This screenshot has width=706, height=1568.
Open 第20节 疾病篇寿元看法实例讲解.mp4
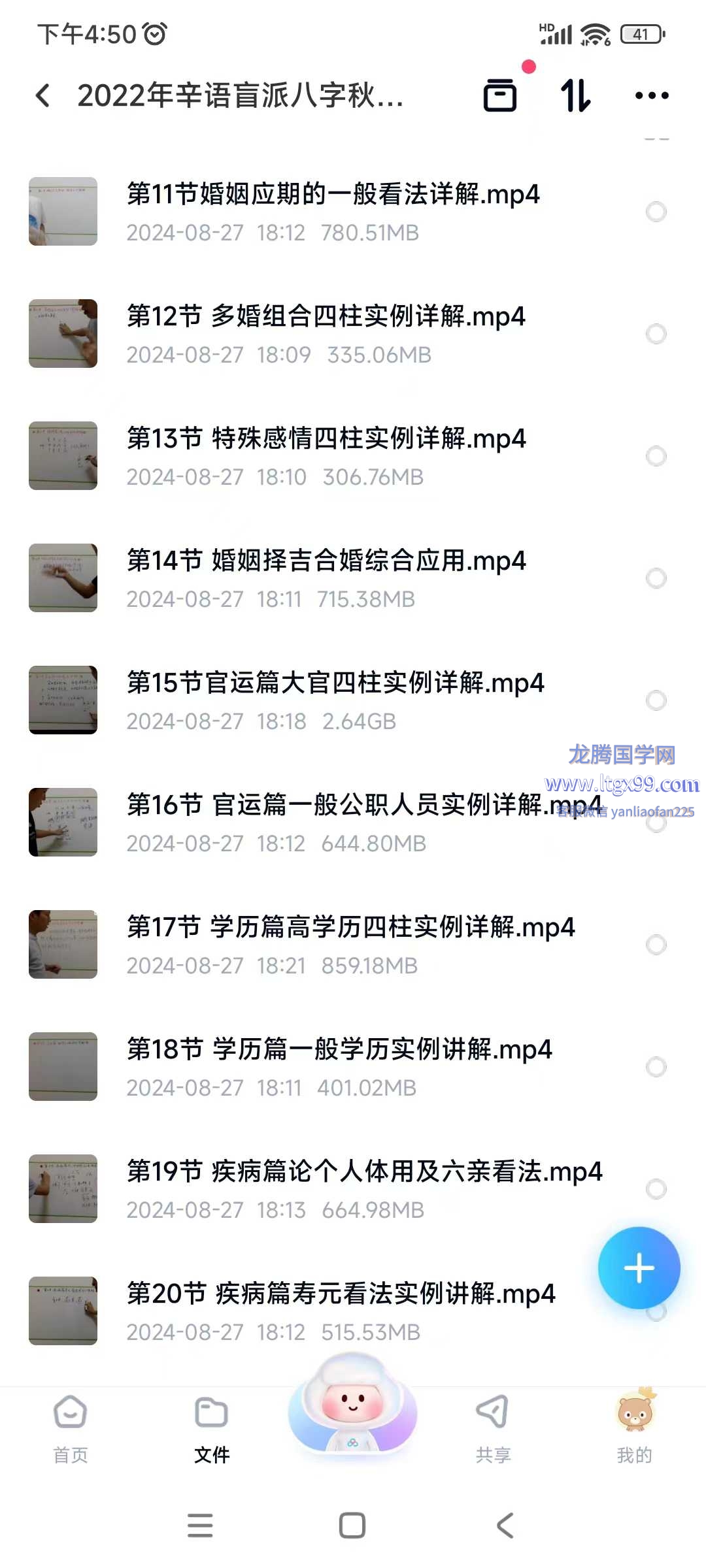coord(340,1311)
